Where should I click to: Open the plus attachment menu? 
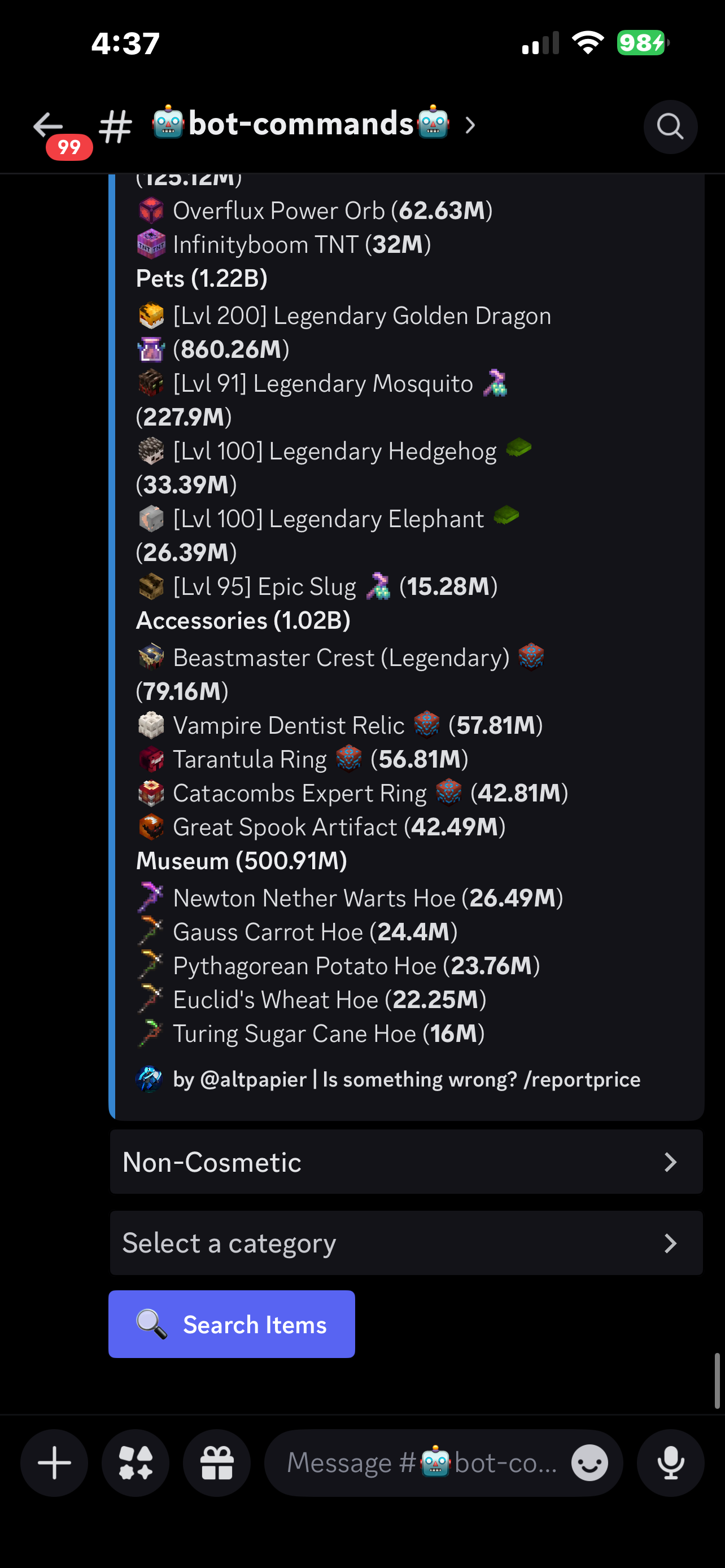pyautogui.click(x=54, y=1462)
